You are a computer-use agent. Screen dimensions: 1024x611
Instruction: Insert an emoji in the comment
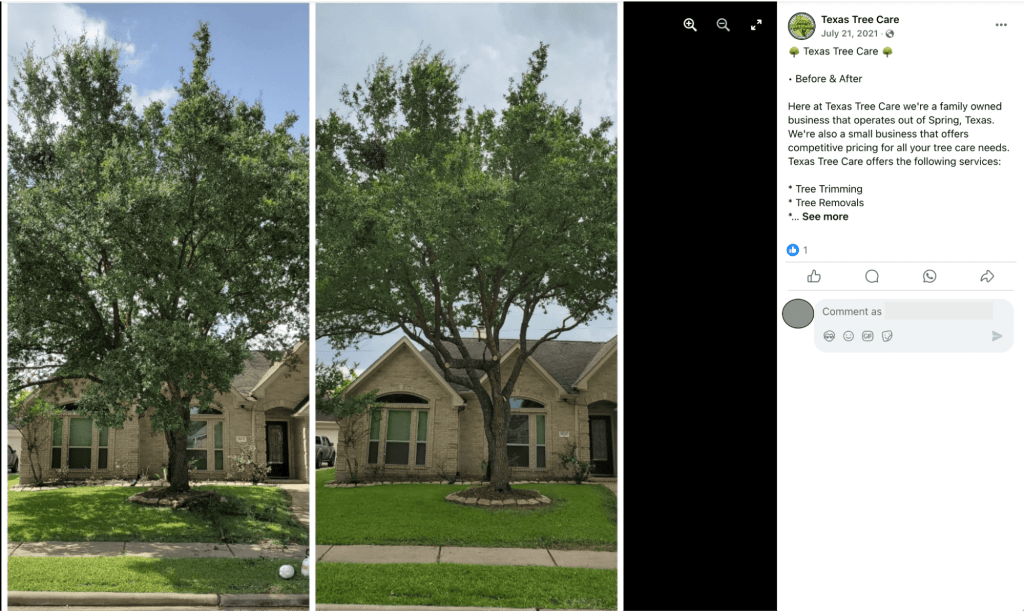[848, 336]
